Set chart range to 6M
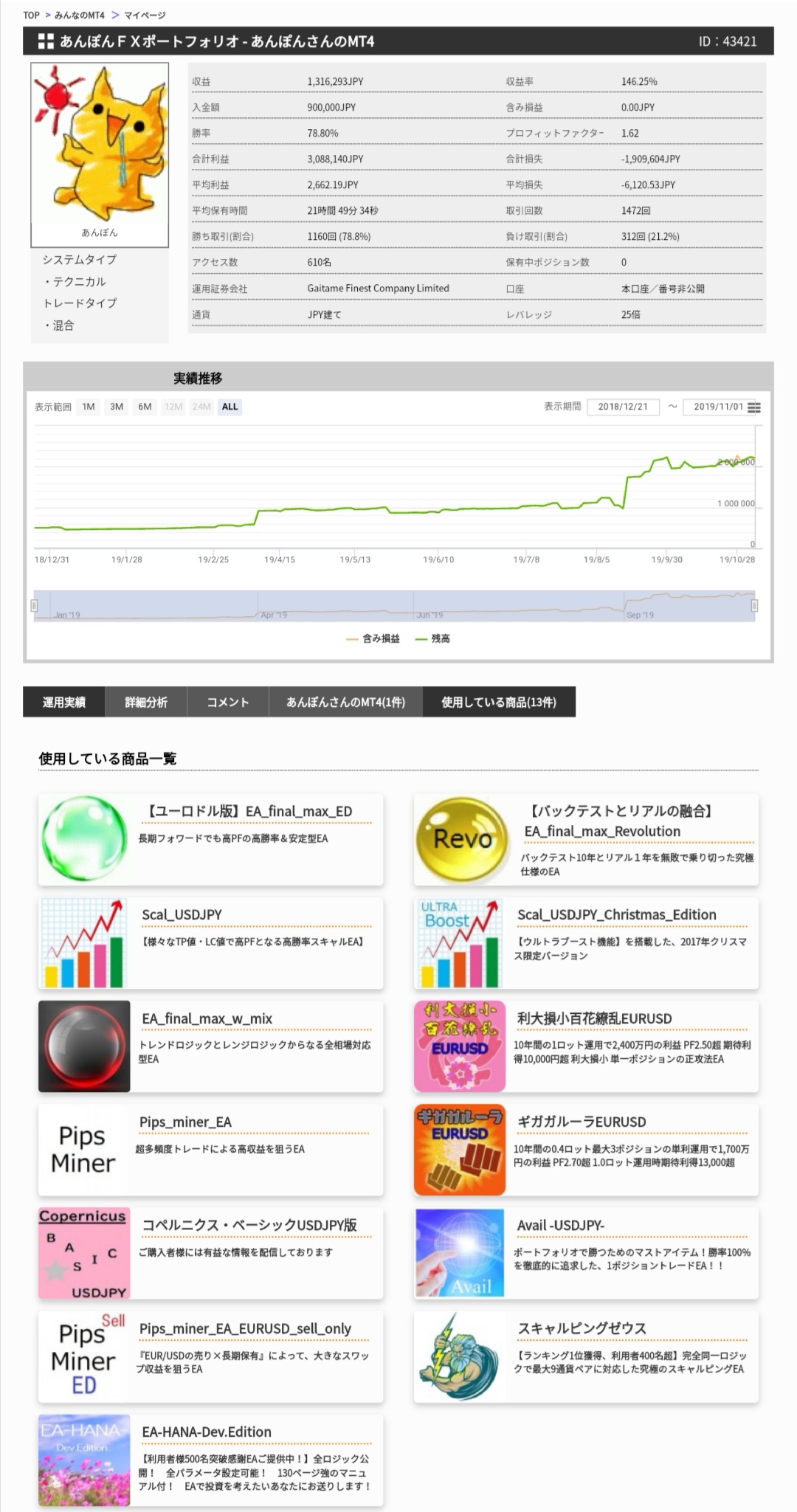This screenshot has width=797, height=1512. tap(145, 407)
